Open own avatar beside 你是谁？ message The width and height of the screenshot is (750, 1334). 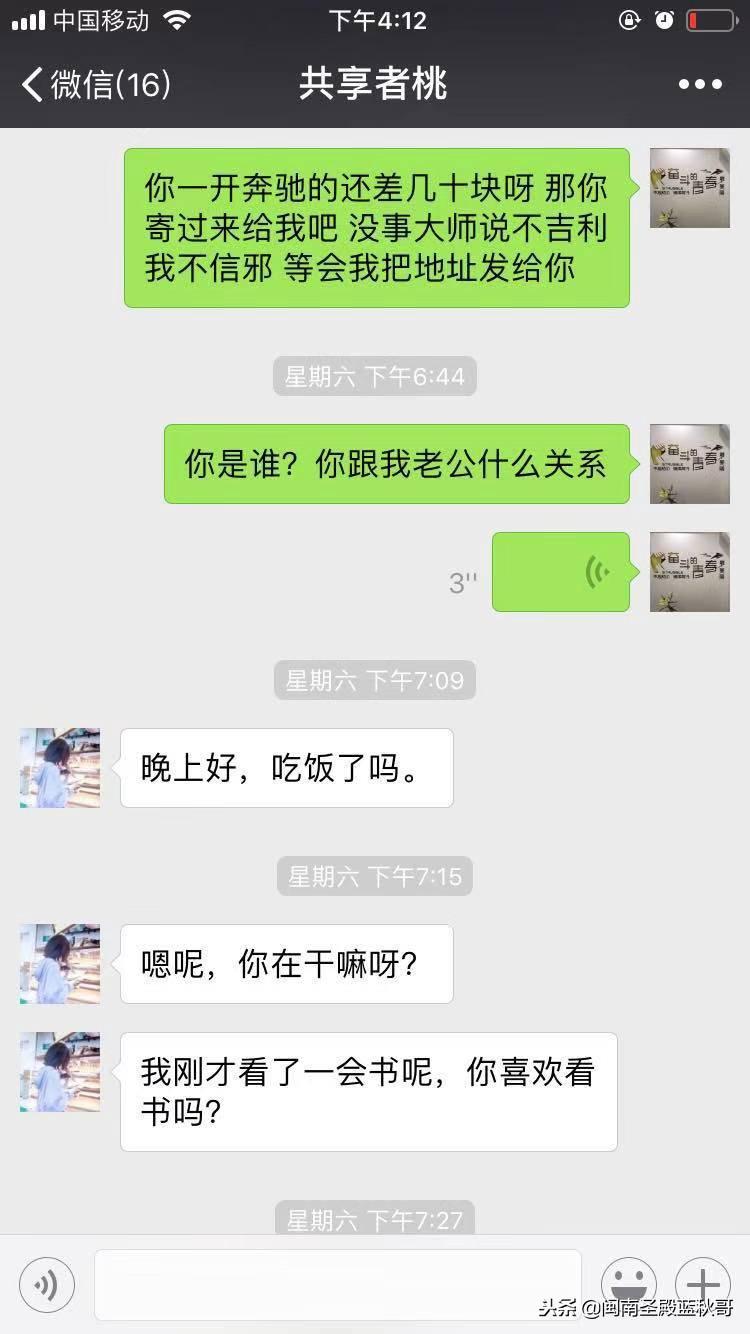pyautogui.click(x=690, y=464)
